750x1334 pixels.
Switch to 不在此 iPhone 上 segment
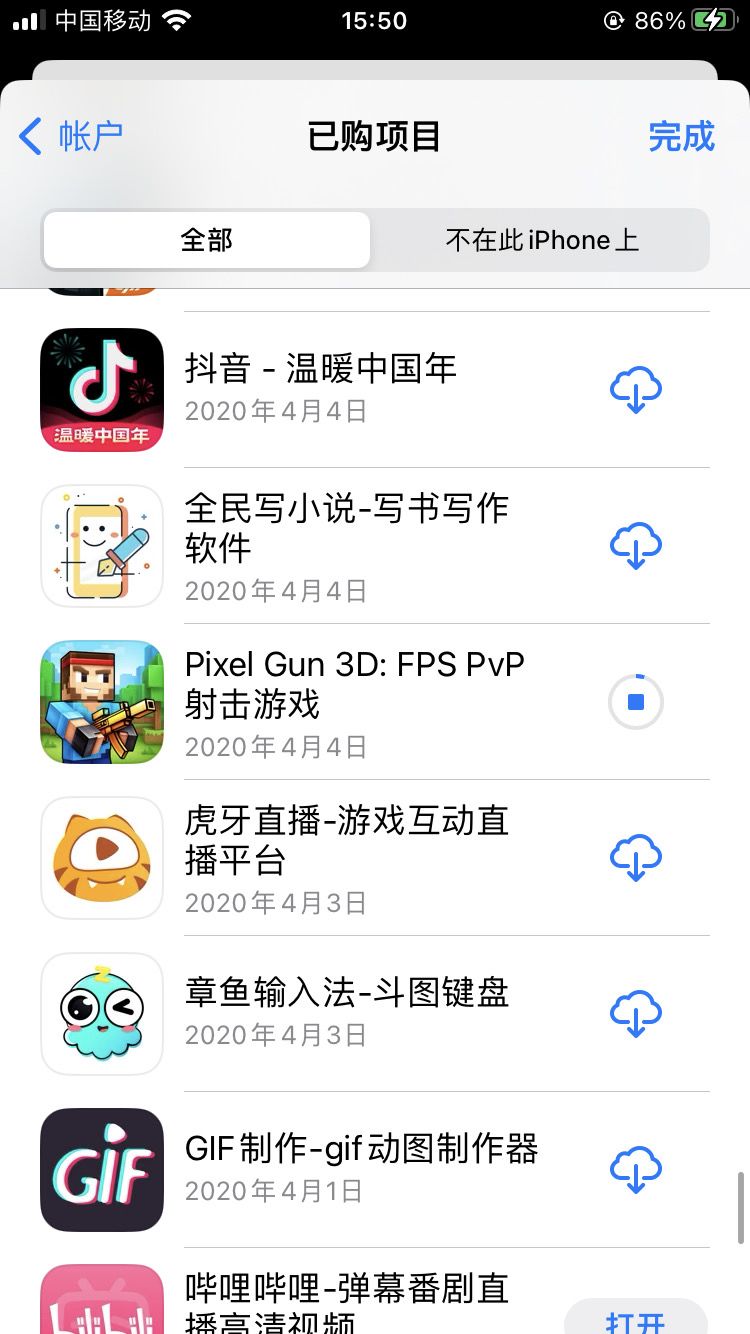[541, 240]
